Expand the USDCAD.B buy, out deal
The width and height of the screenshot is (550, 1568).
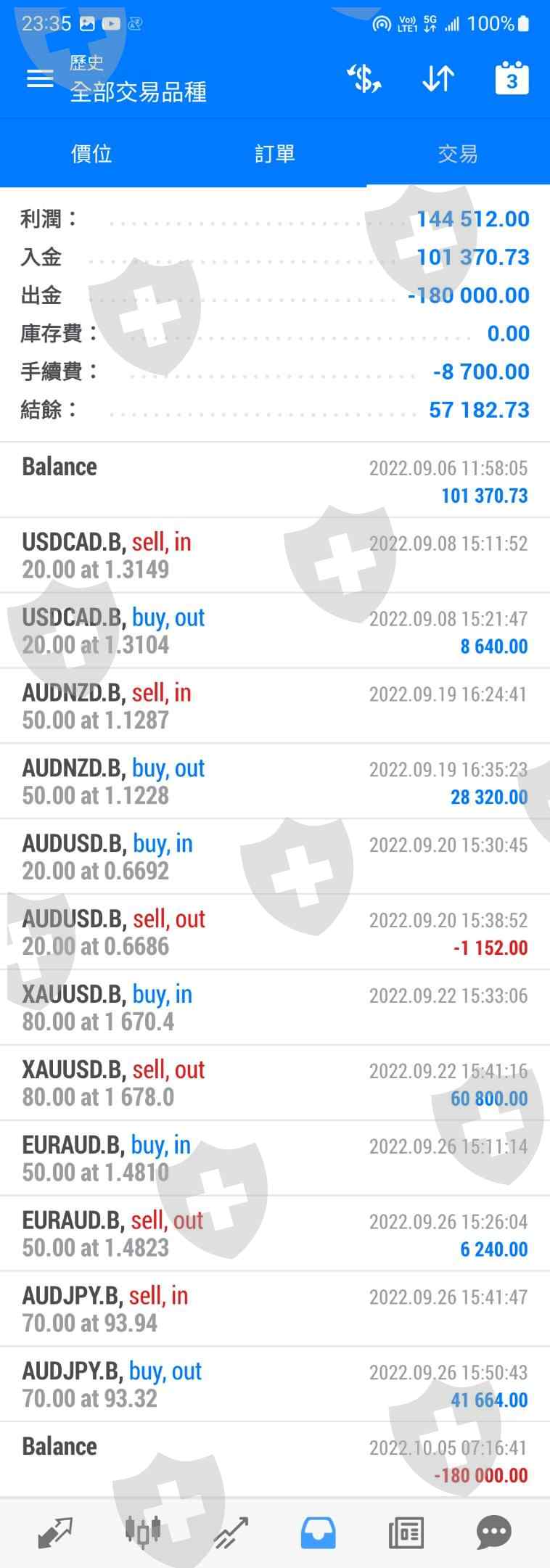click(x=275, y=631)
